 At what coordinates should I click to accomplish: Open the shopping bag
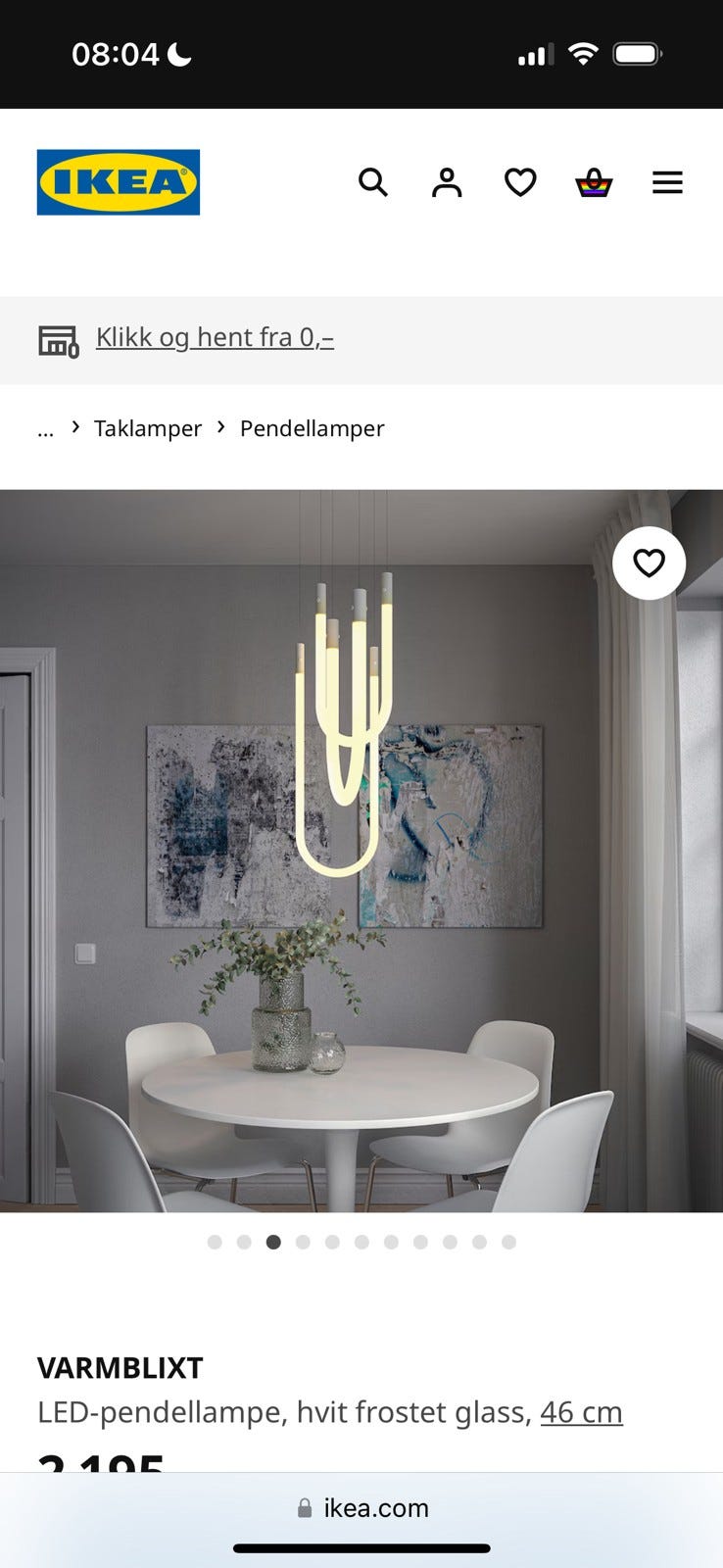coord(595,182)
